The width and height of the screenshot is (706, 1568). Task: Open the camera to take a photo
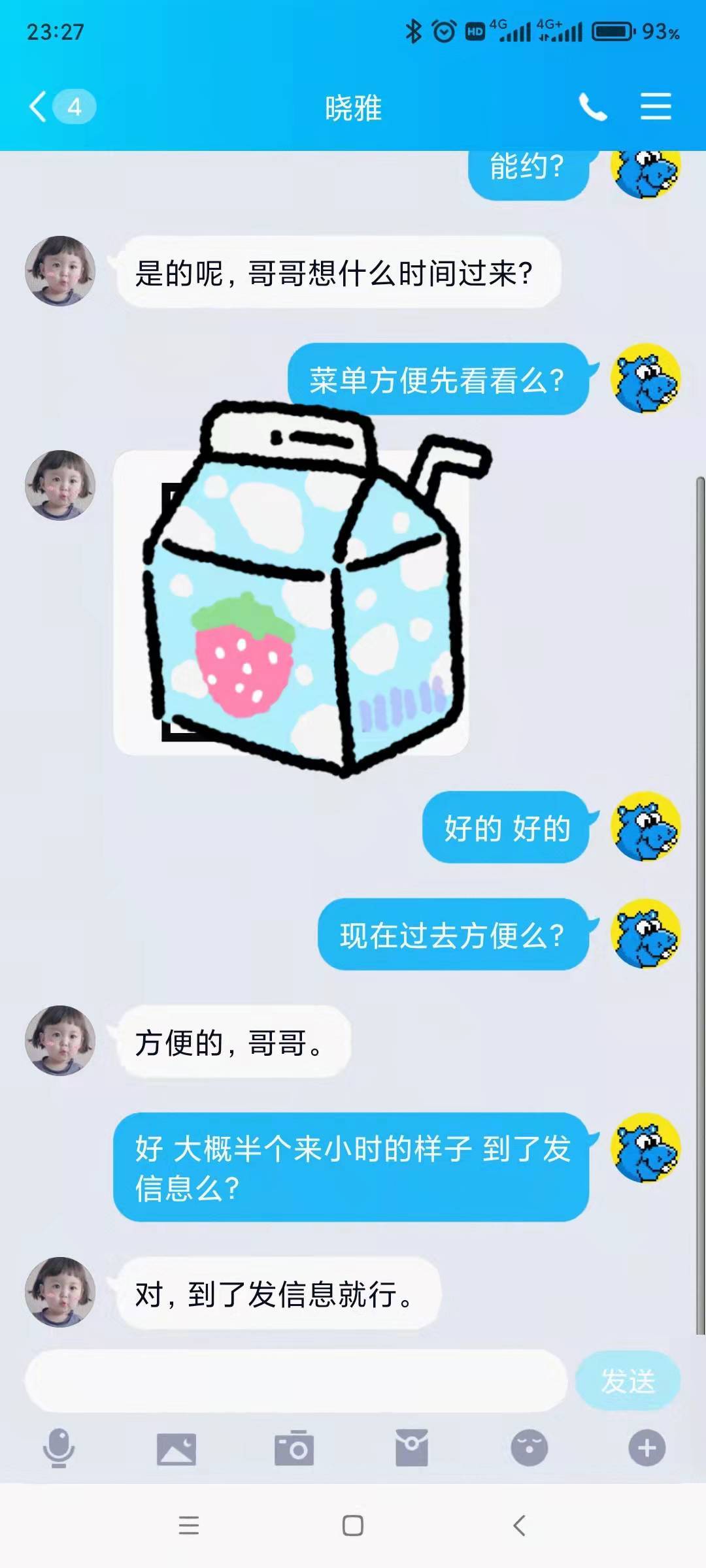pyautogui.click(x=294, y=1448)
